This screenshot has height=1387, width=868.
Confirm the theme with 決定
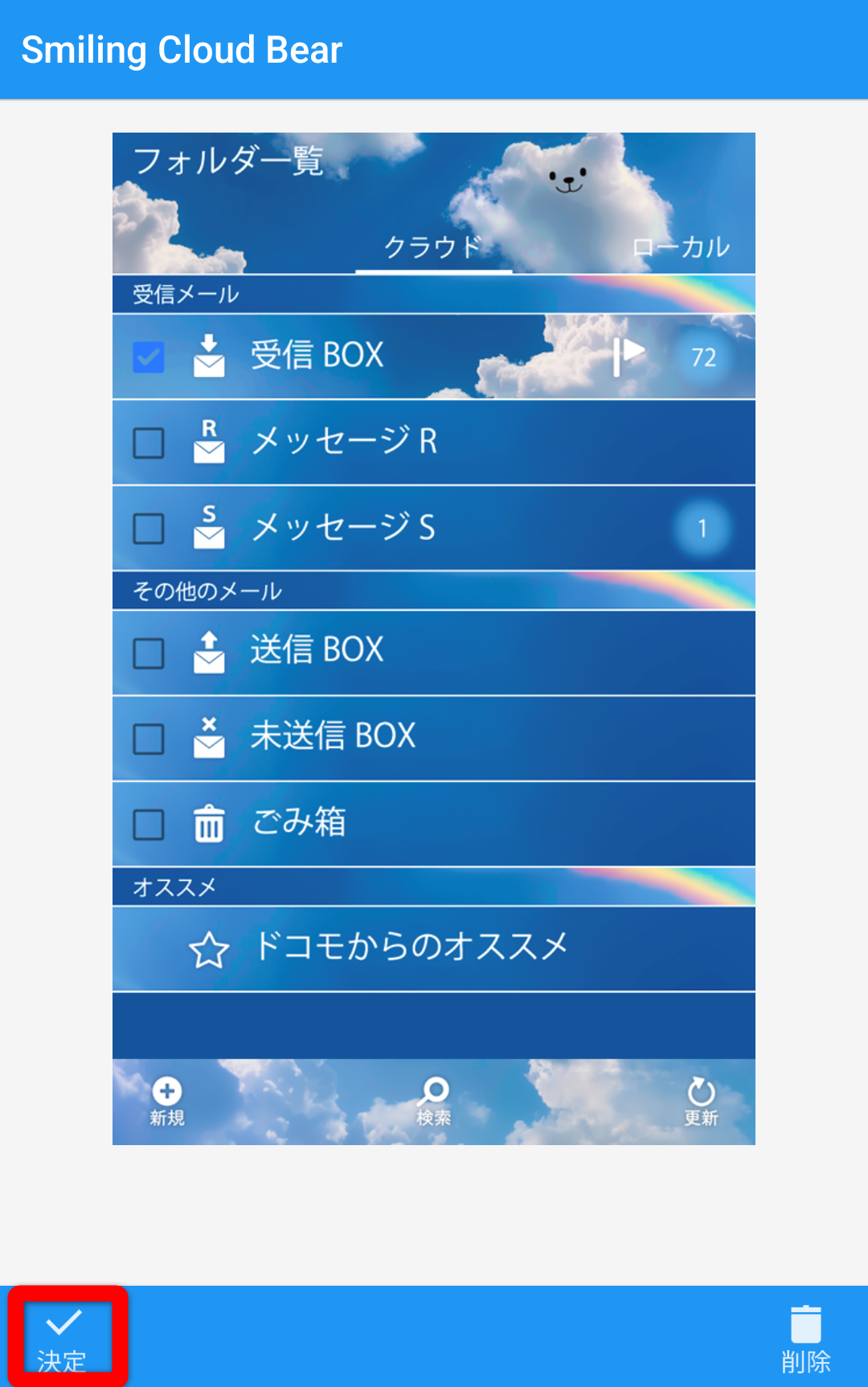(x=64, y=1337)
